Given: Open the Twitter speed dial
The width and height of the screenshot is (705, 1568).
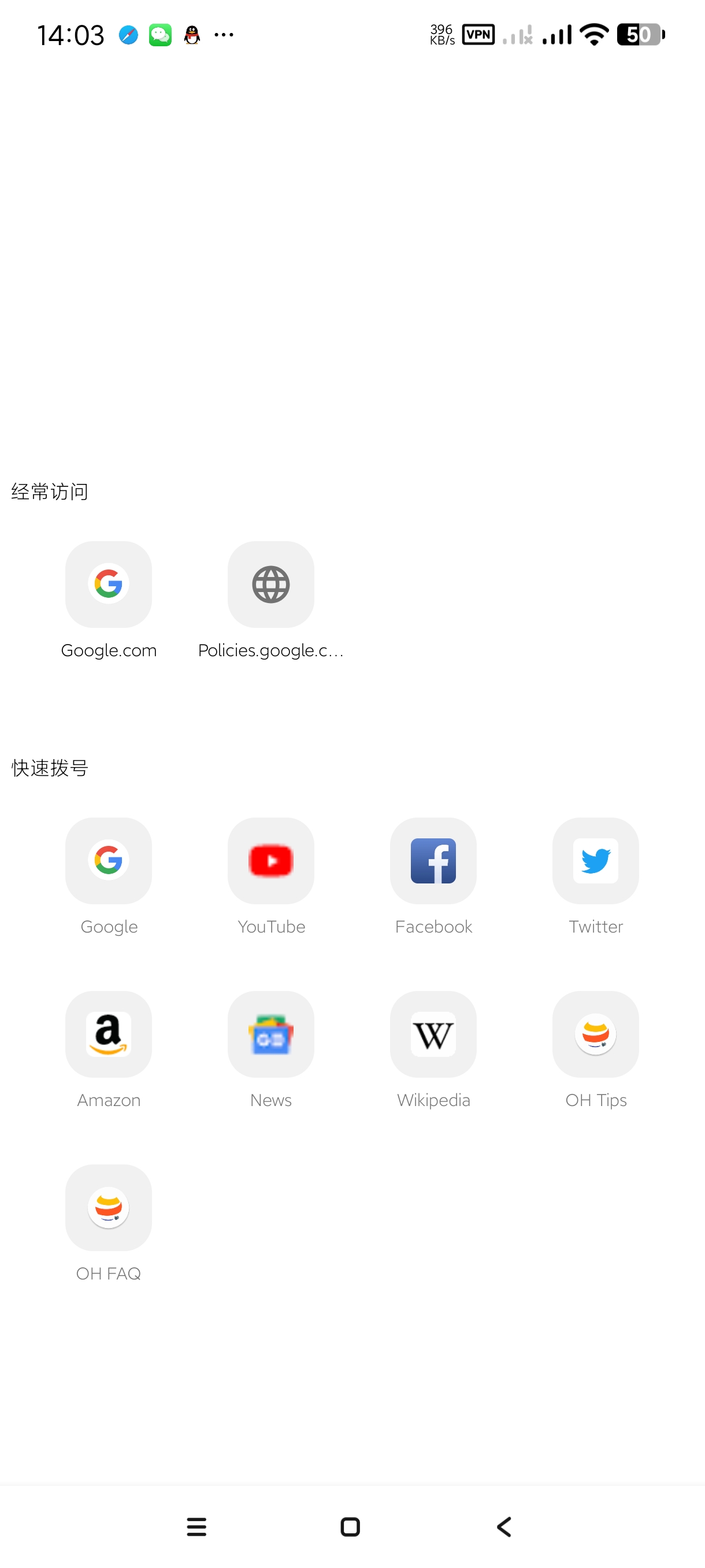Looking at the screenshot, I should [596, 860].
